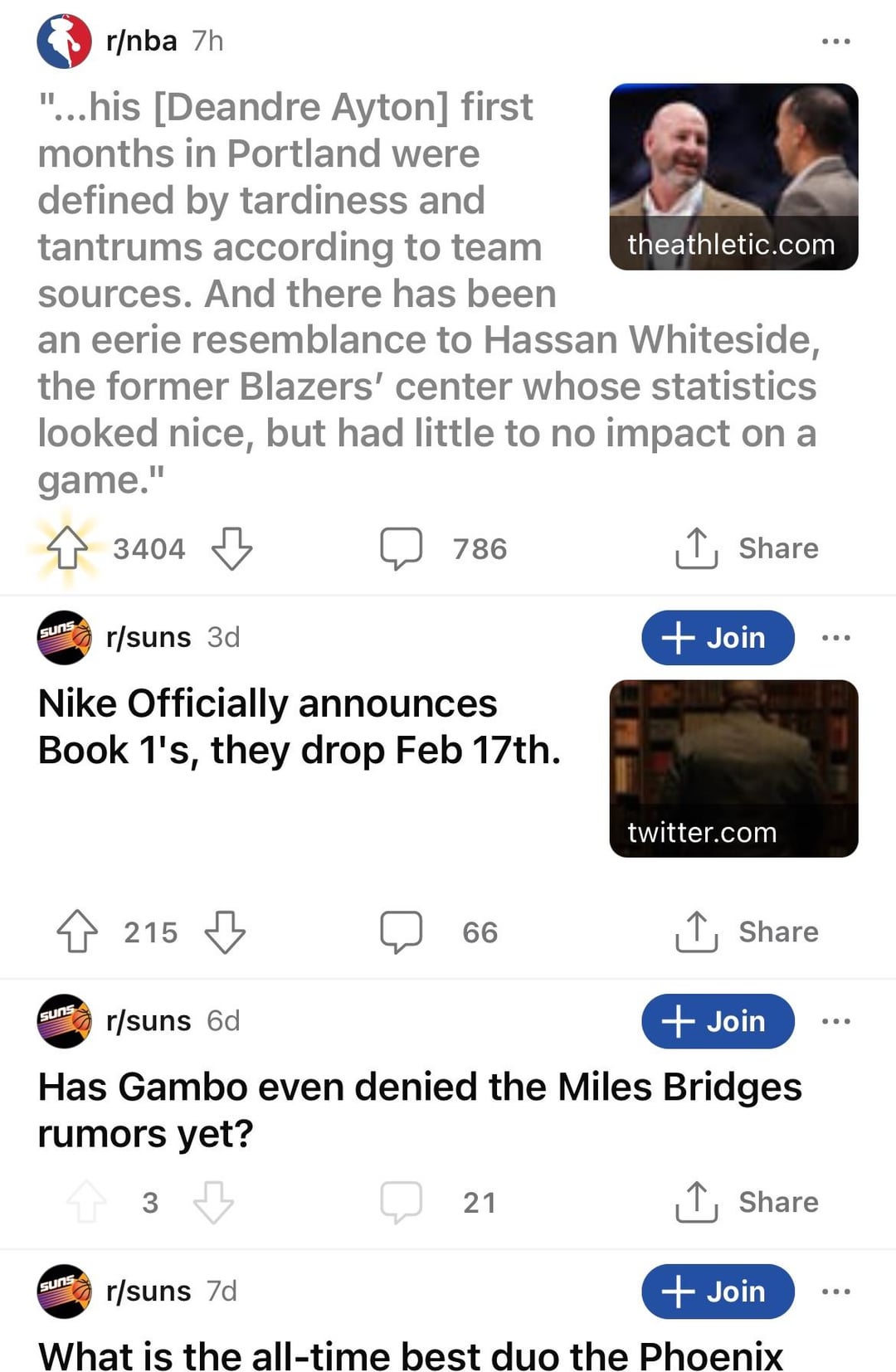View the 21 comments on Gambo post
The image size is (896, 1372).
[440, 1202]
